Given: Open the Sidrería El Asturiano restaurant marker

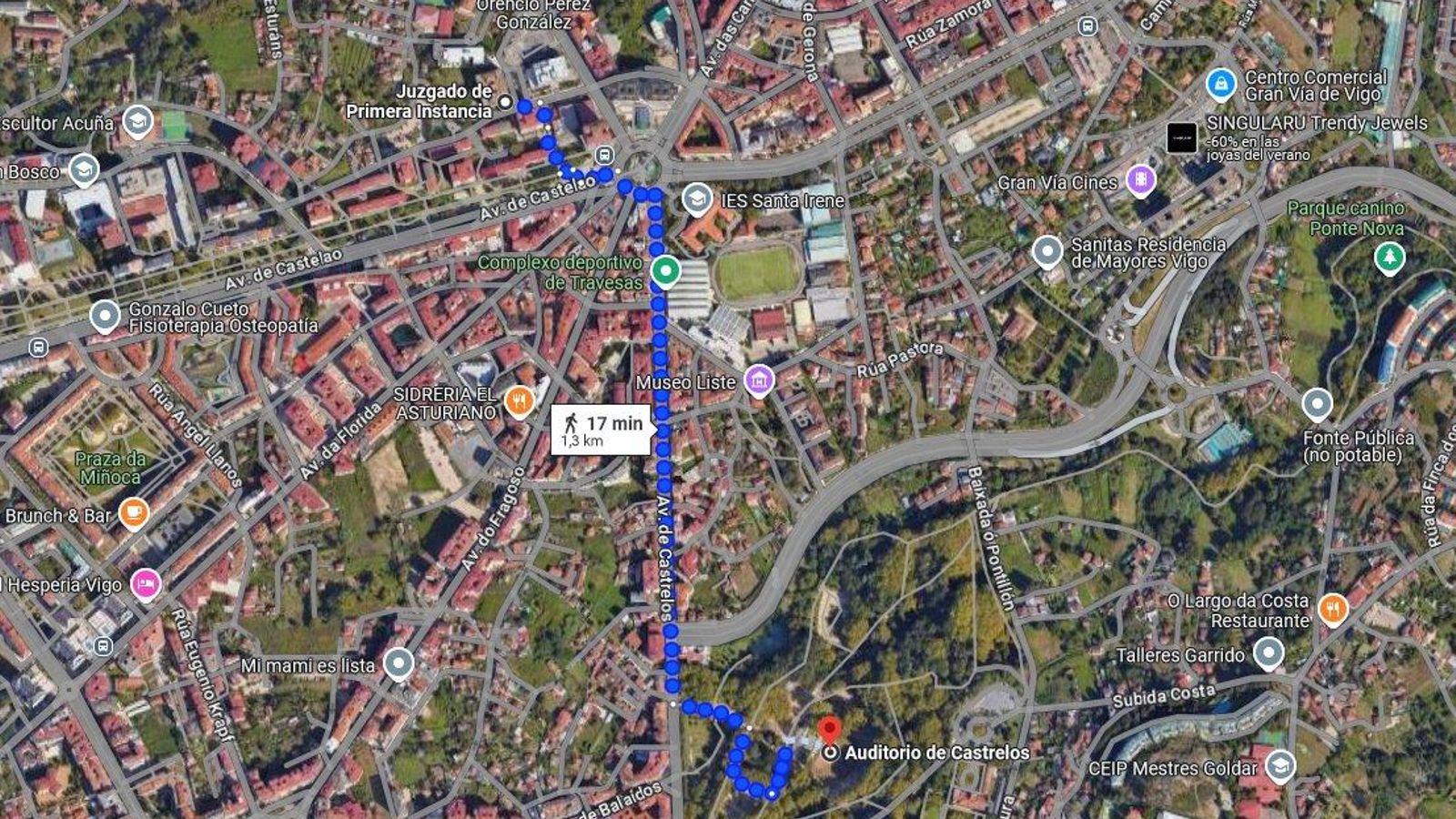Looking at the screenshot, I should 519,400.
